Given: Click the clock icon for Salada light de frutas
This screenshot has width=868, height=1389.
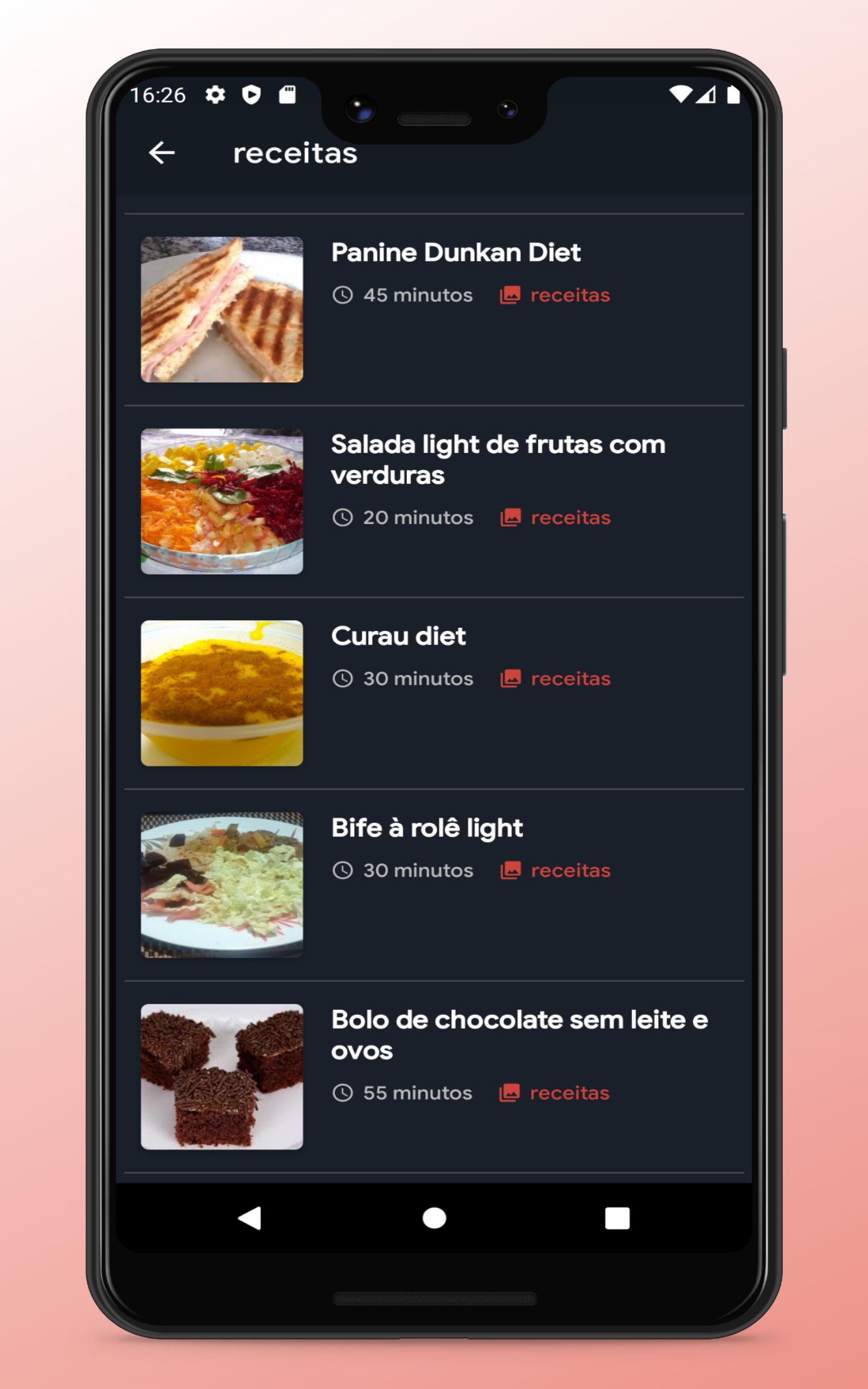Looking at the screenshot, I should pyautogui.click(x=343, y=517).
